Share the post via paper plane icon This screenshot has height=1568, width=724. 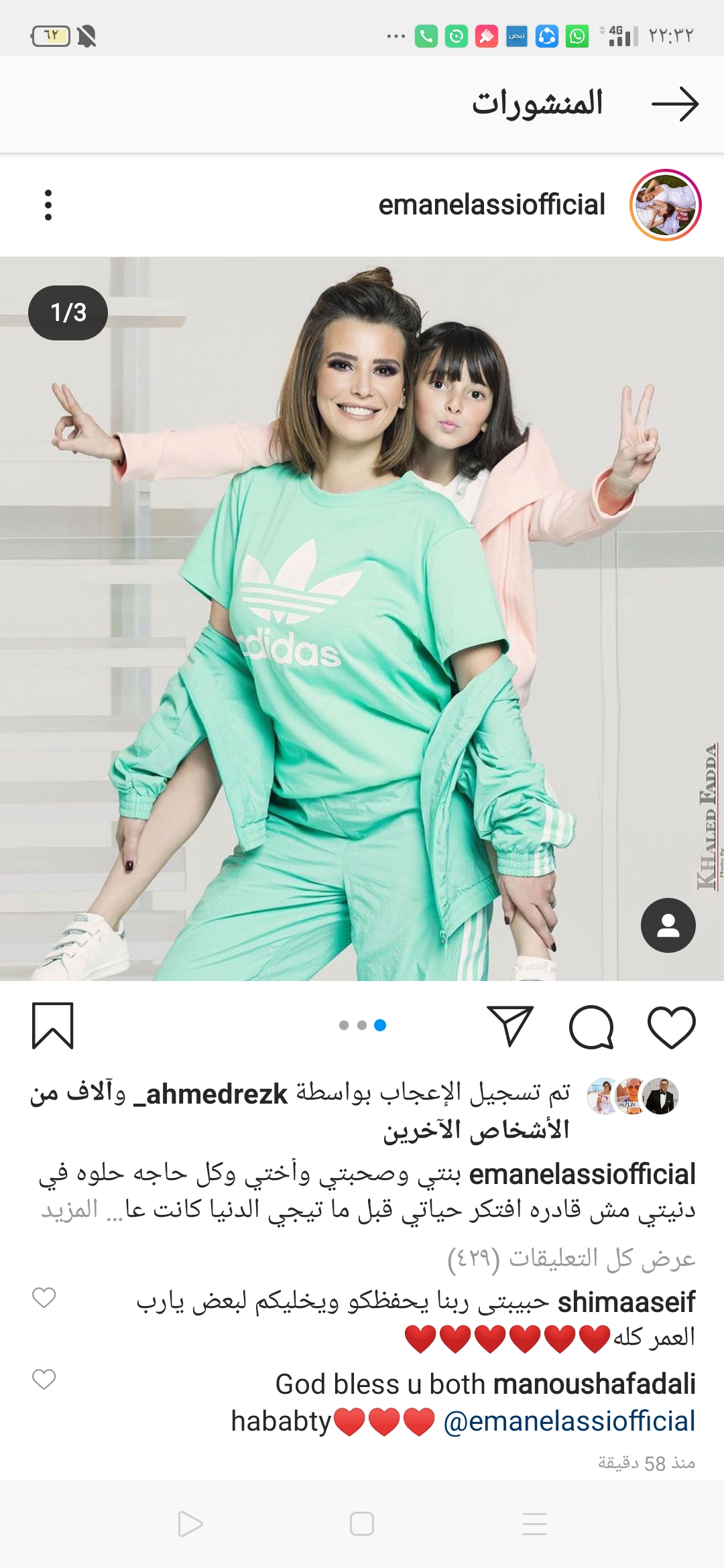pyautogui.click(x=510, y=1027)
